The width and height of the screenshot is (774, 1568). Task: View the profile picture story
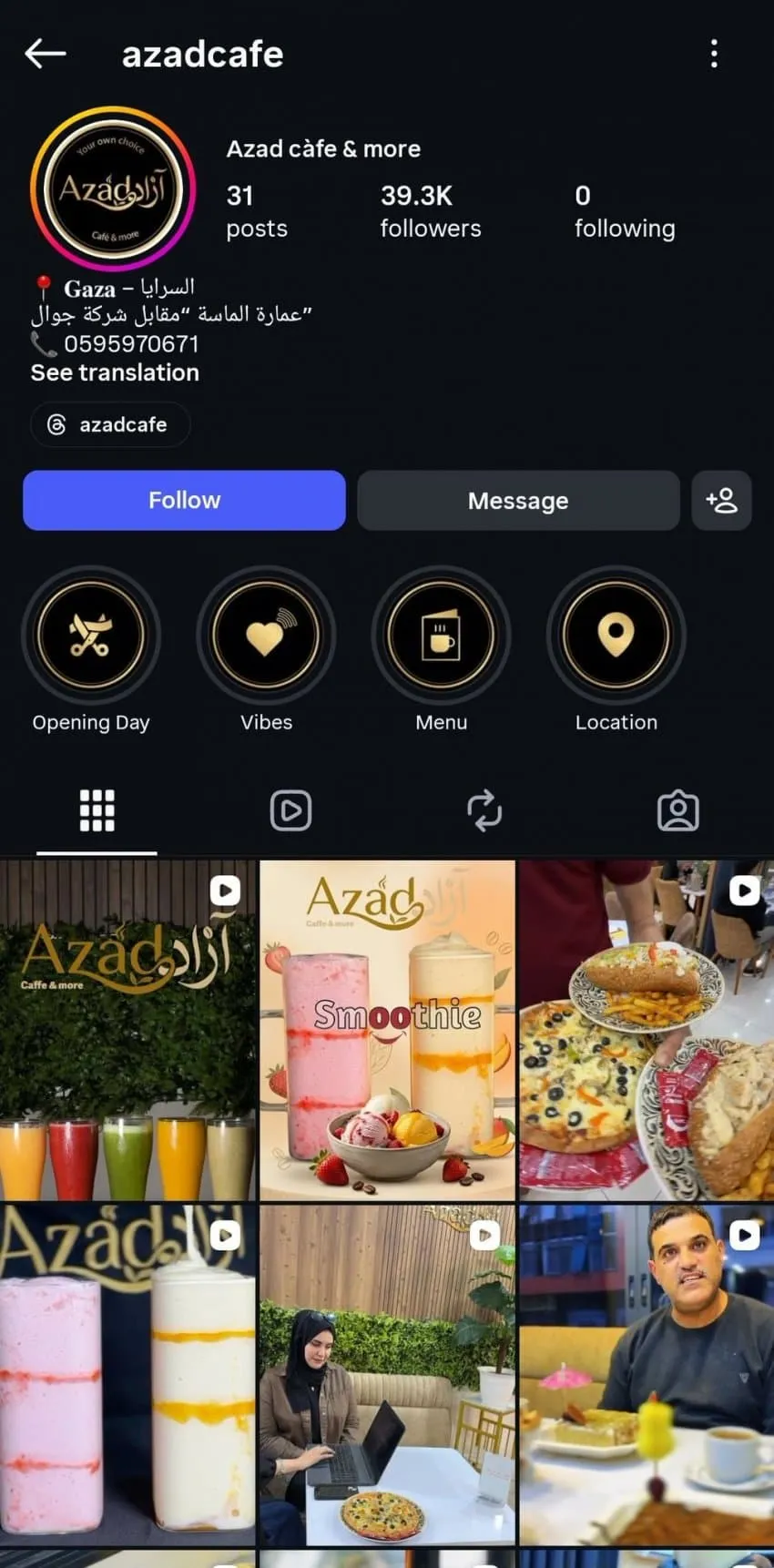[113, 189]
